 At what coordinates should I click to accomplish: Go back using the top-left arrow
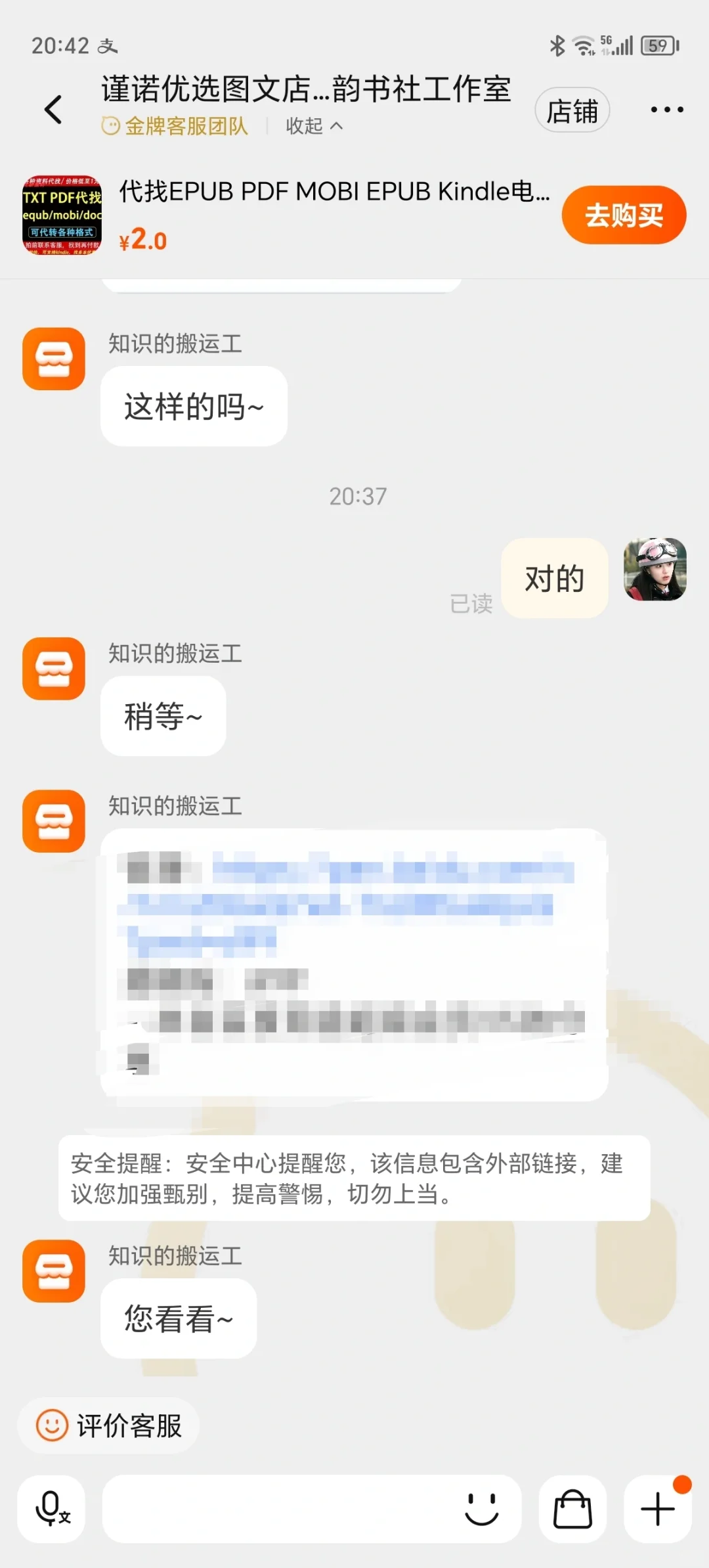click(54, 109)
